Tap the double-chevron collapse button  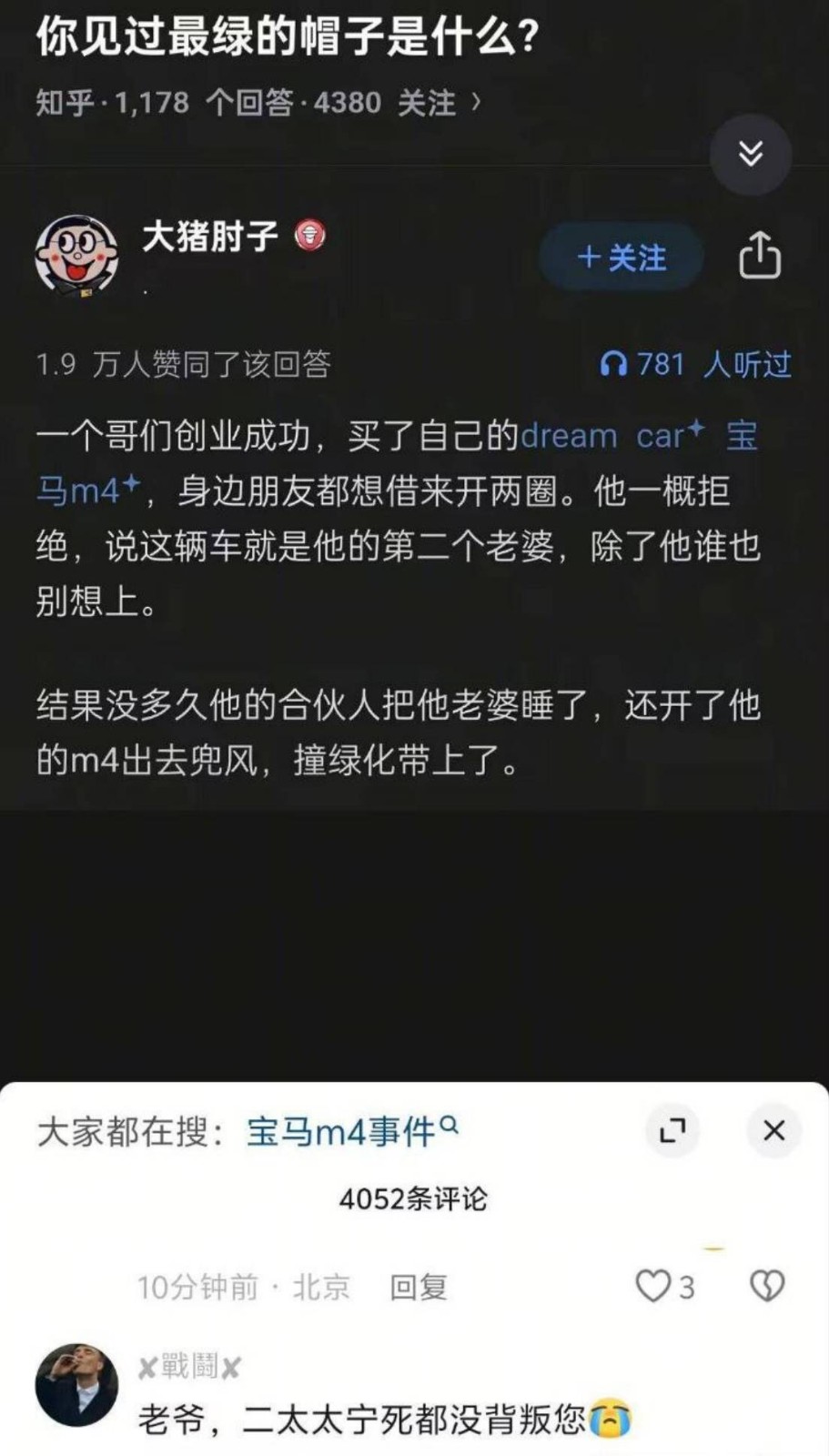pos(750,154)
